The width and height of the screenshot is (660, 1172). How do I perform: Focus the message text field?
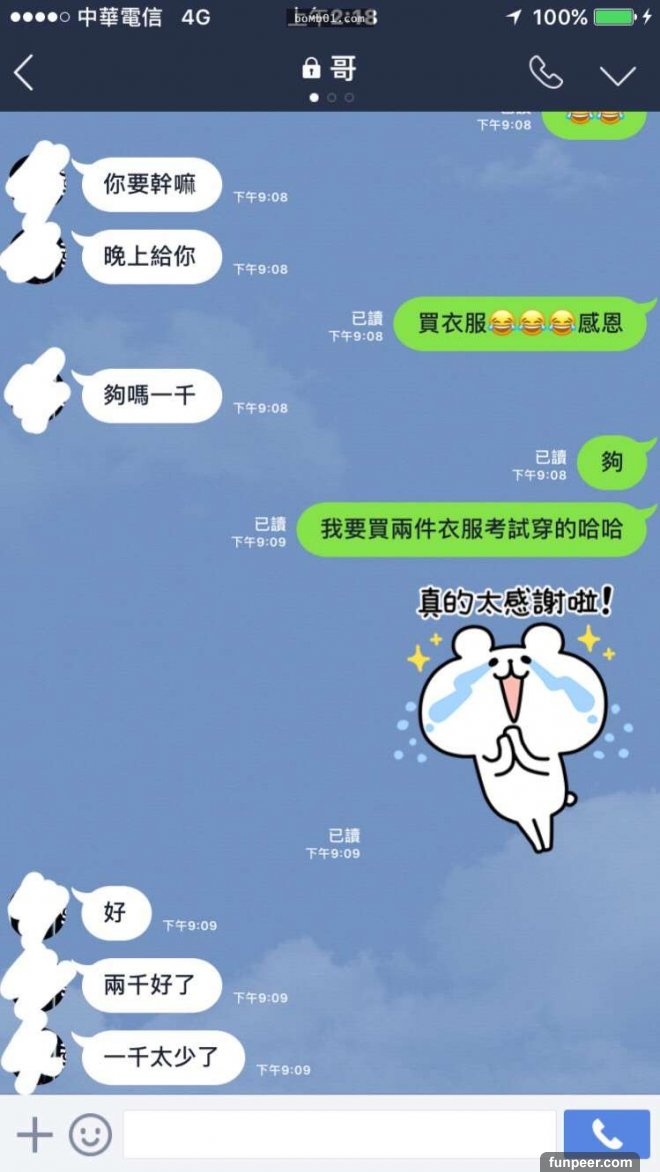(338, 1135)
